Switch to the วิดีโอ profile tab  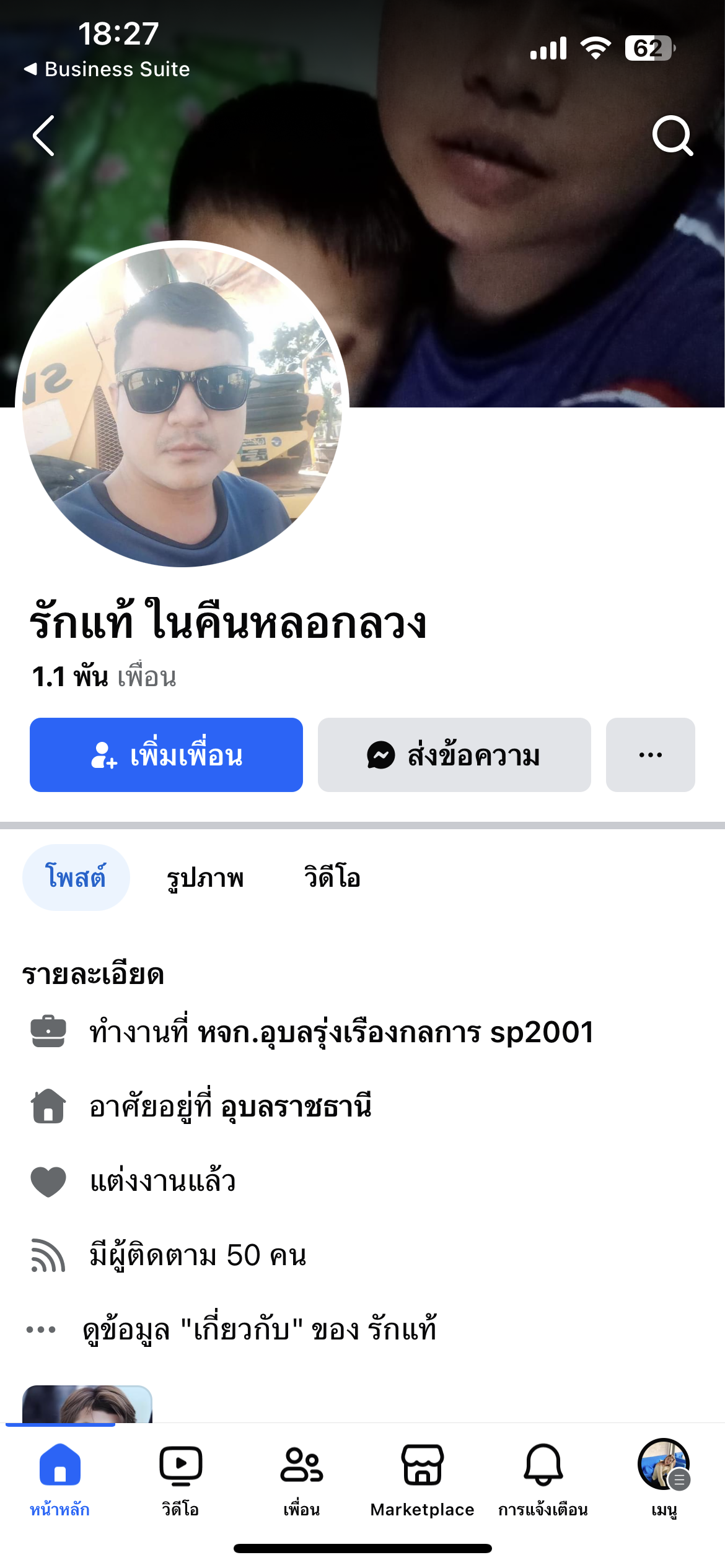332,878
